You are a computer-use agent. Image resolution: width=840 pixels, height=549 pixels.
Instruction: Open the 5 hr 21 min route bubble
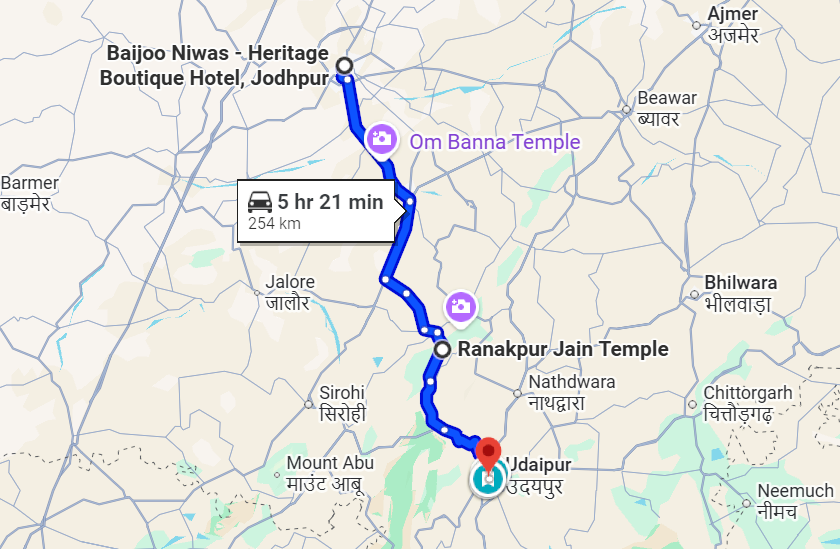click(x=316, y=210)
